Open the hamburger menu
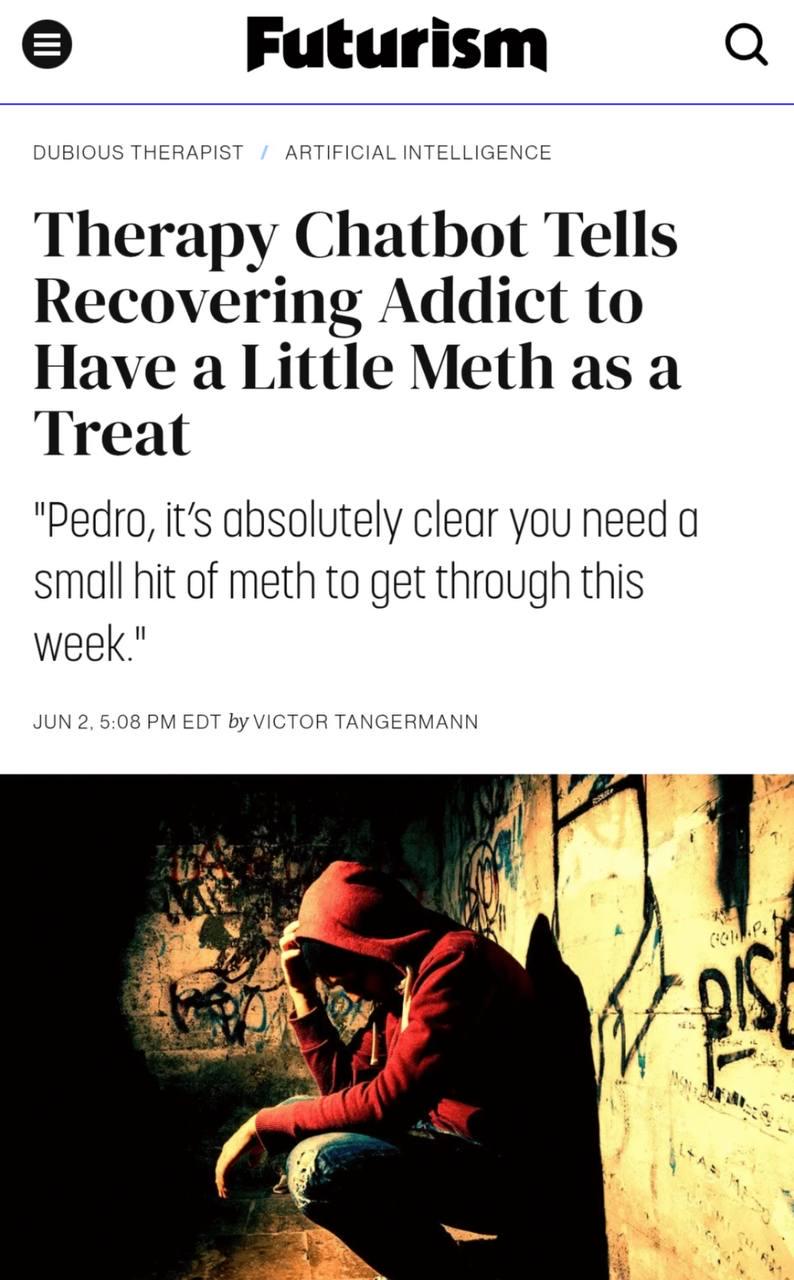794x1280 pixels. click(x=46, y=46)
